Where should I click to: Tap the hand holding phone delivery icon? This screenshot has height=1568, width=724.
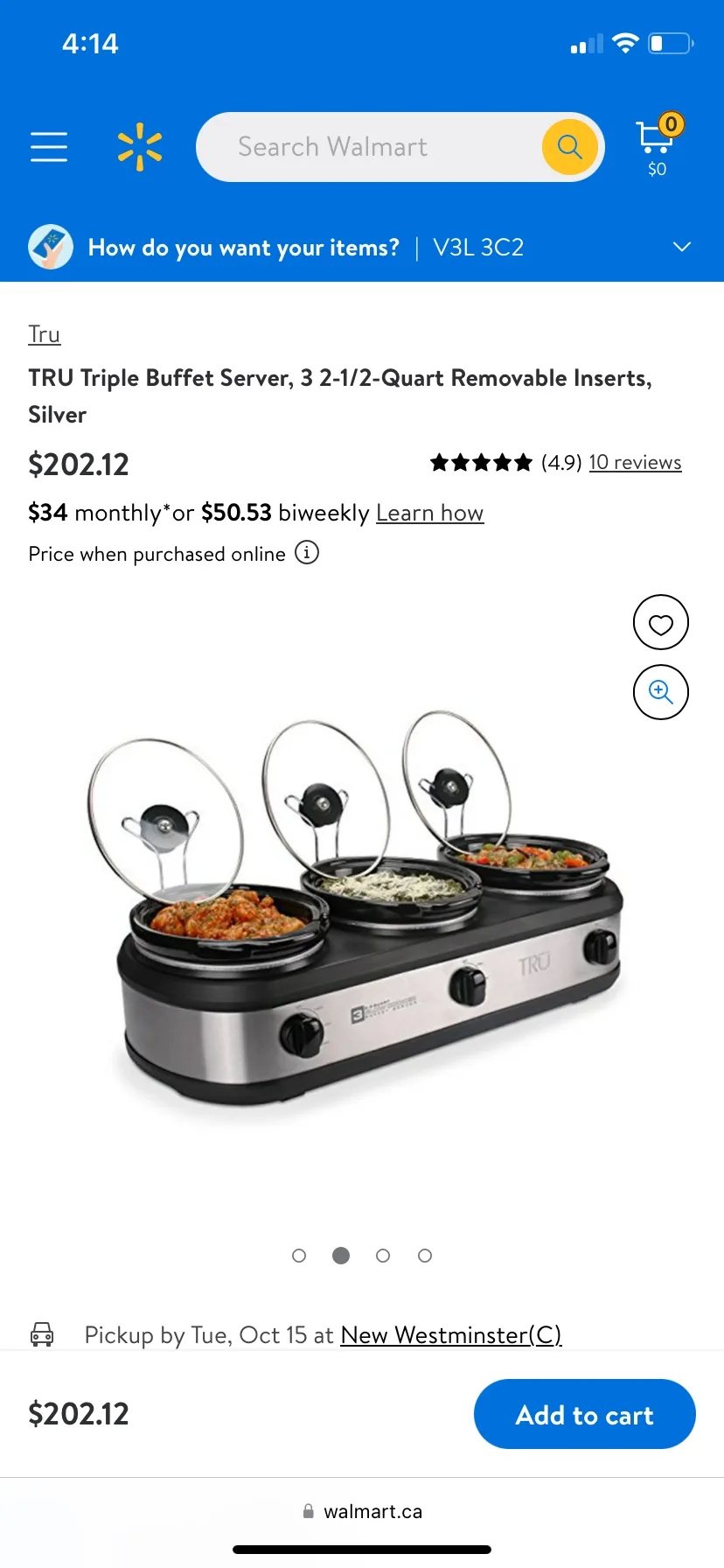[50, 247]
